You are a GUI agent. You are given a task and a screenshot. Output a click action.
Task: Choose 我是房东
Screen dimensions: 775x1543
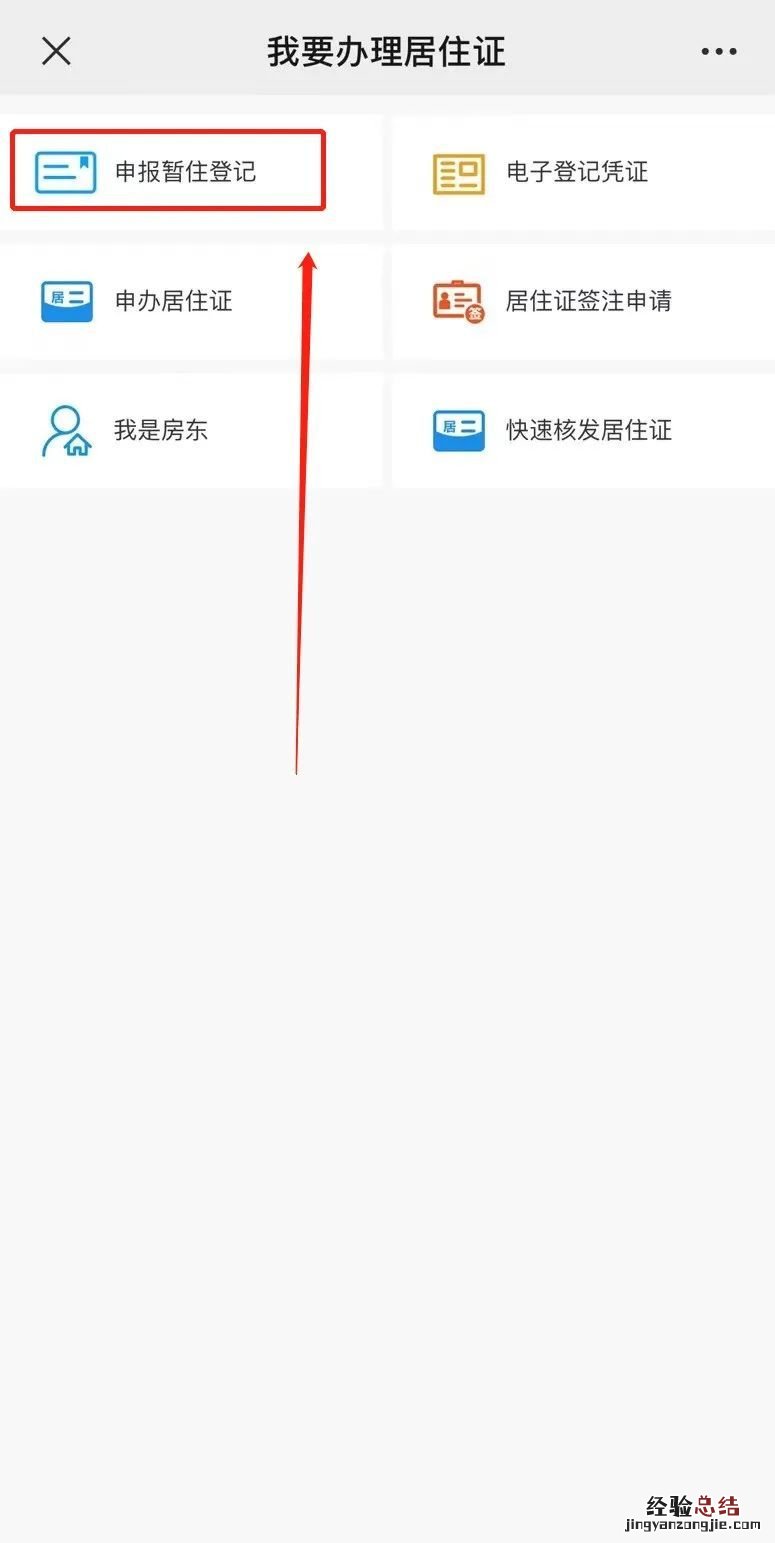tap(160, 431)
